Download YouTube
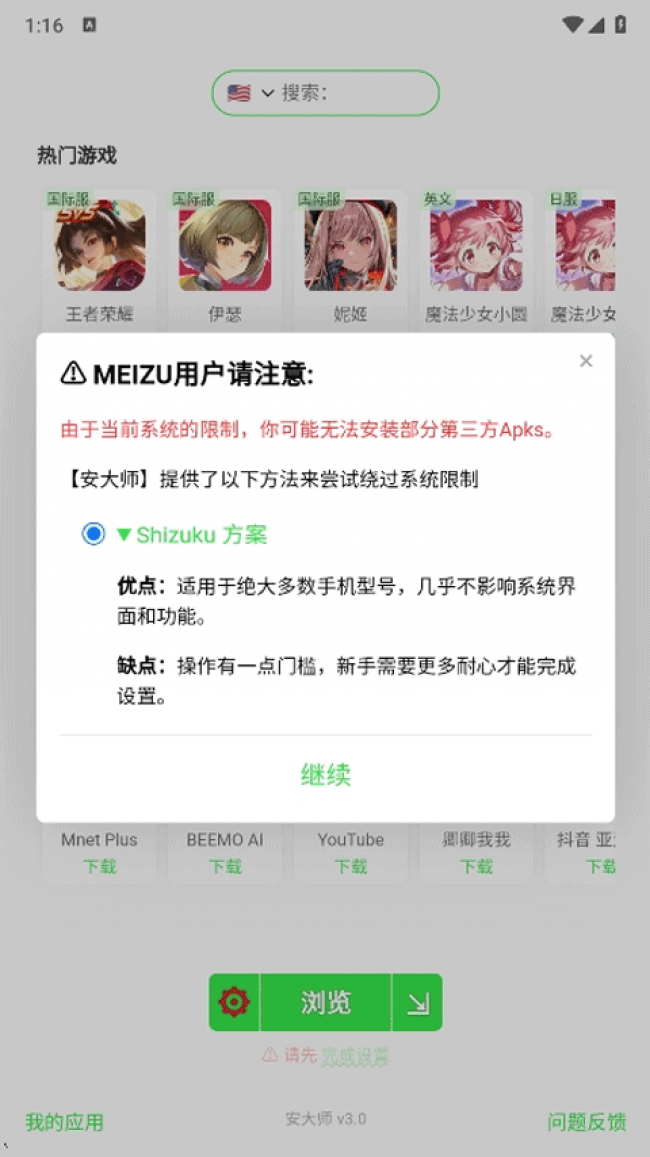The image size is (650, 1157). (350, 866)
